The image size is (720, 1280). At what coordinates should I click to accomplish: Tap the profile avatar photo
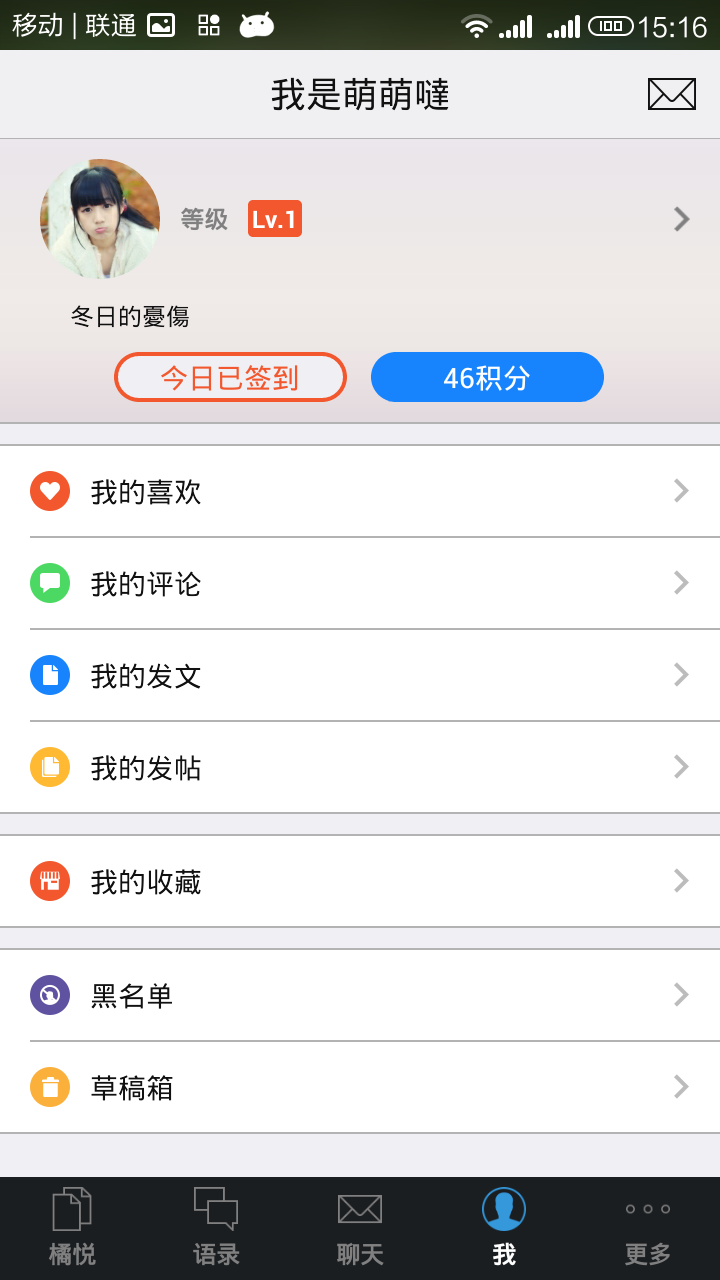point(100,219)
